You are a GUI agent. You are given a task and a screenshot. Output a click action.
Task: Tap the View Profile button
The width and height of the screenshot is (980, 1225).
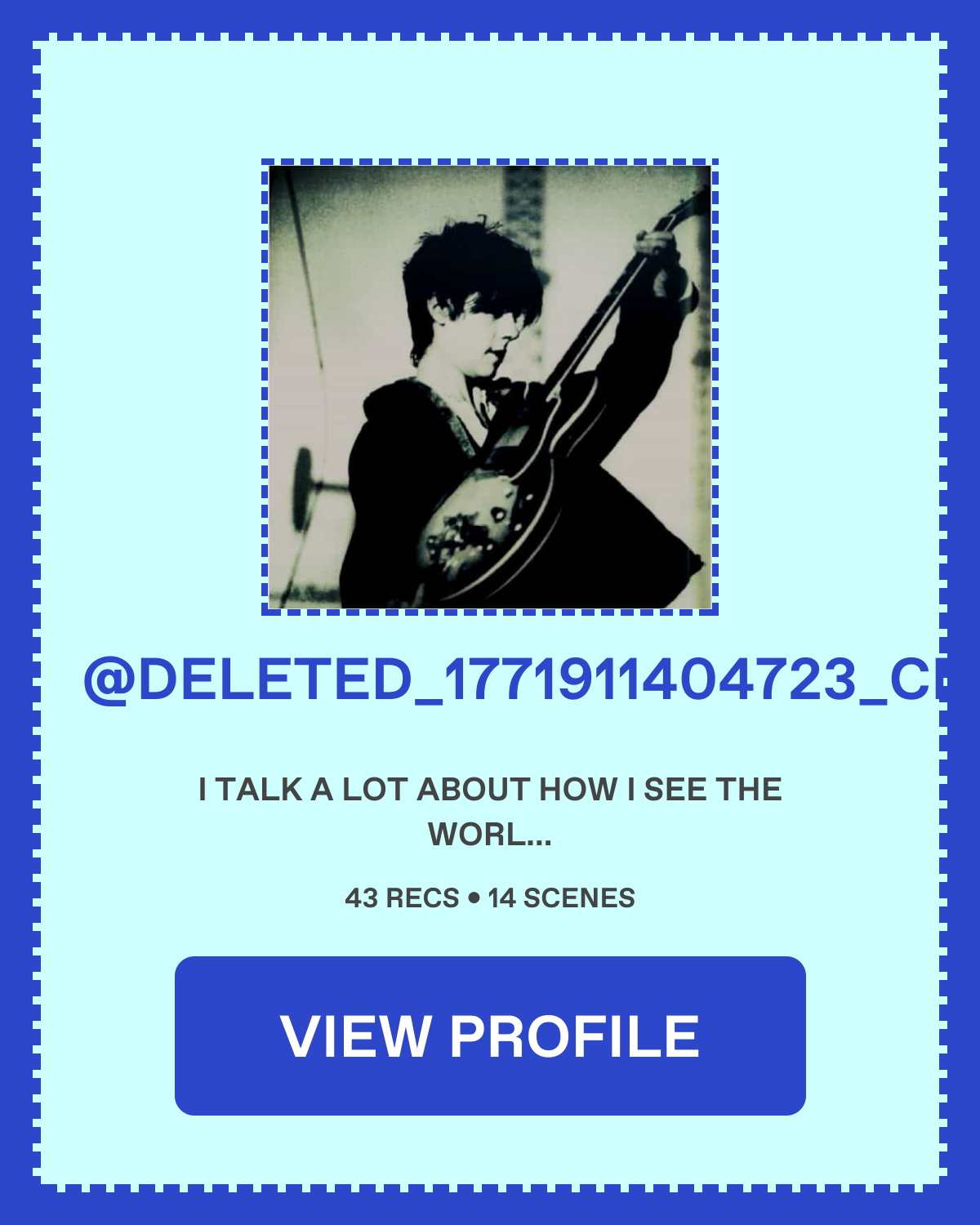(490, 1036)
